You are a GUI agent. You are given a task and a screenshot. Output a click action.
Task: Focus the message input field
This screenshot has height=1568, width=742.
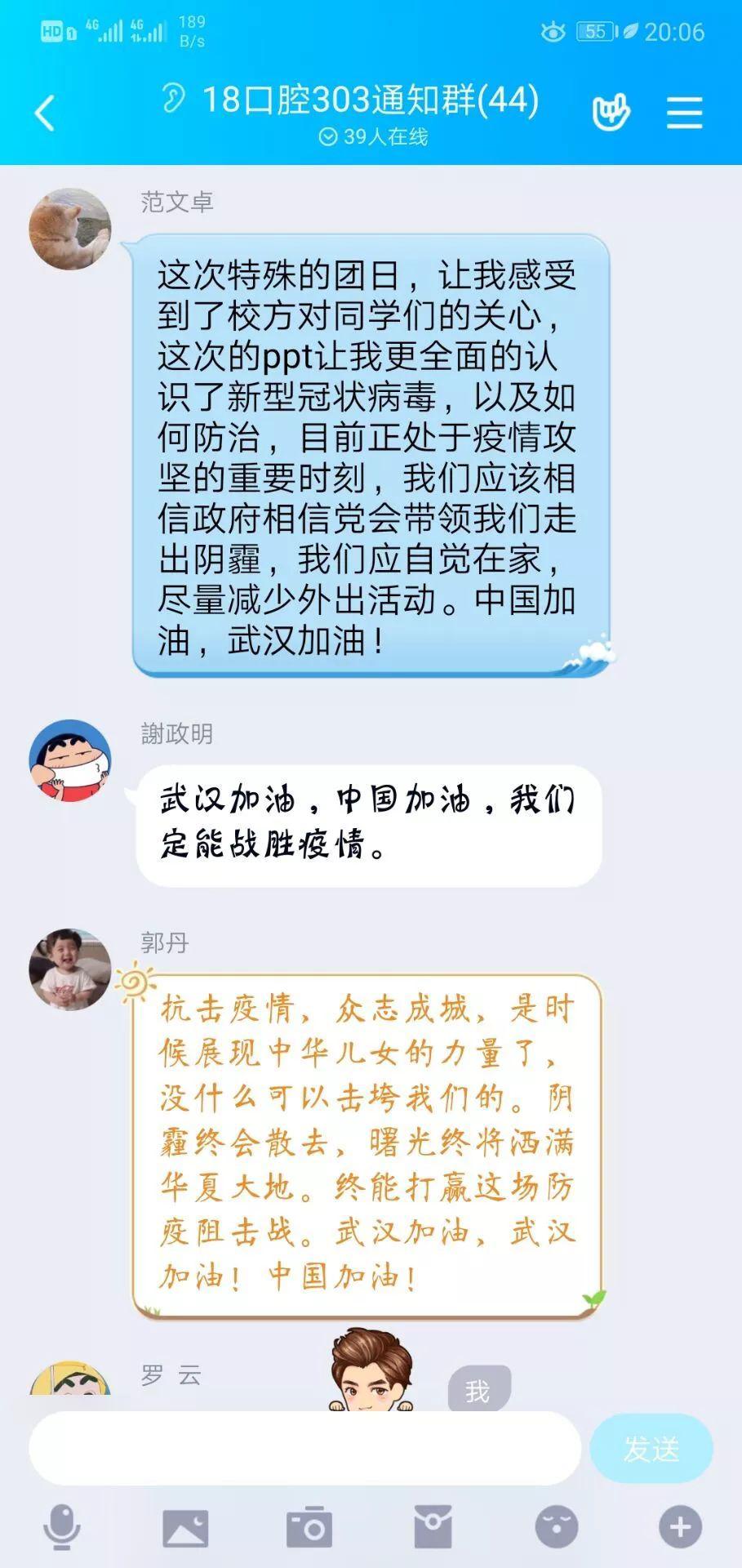(x=304, y=1447)
